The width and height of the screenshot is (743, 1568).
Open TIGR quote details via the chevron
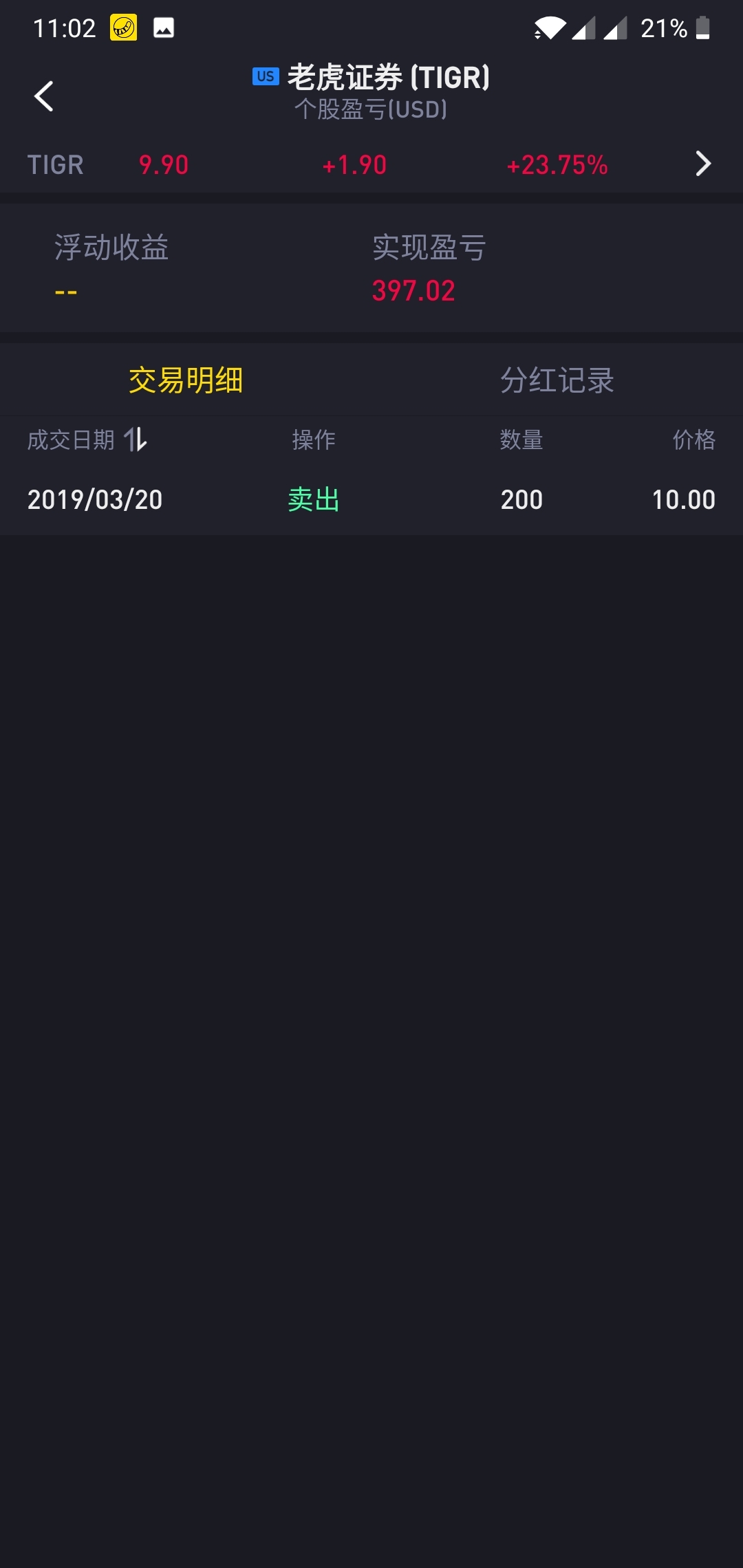702,164
